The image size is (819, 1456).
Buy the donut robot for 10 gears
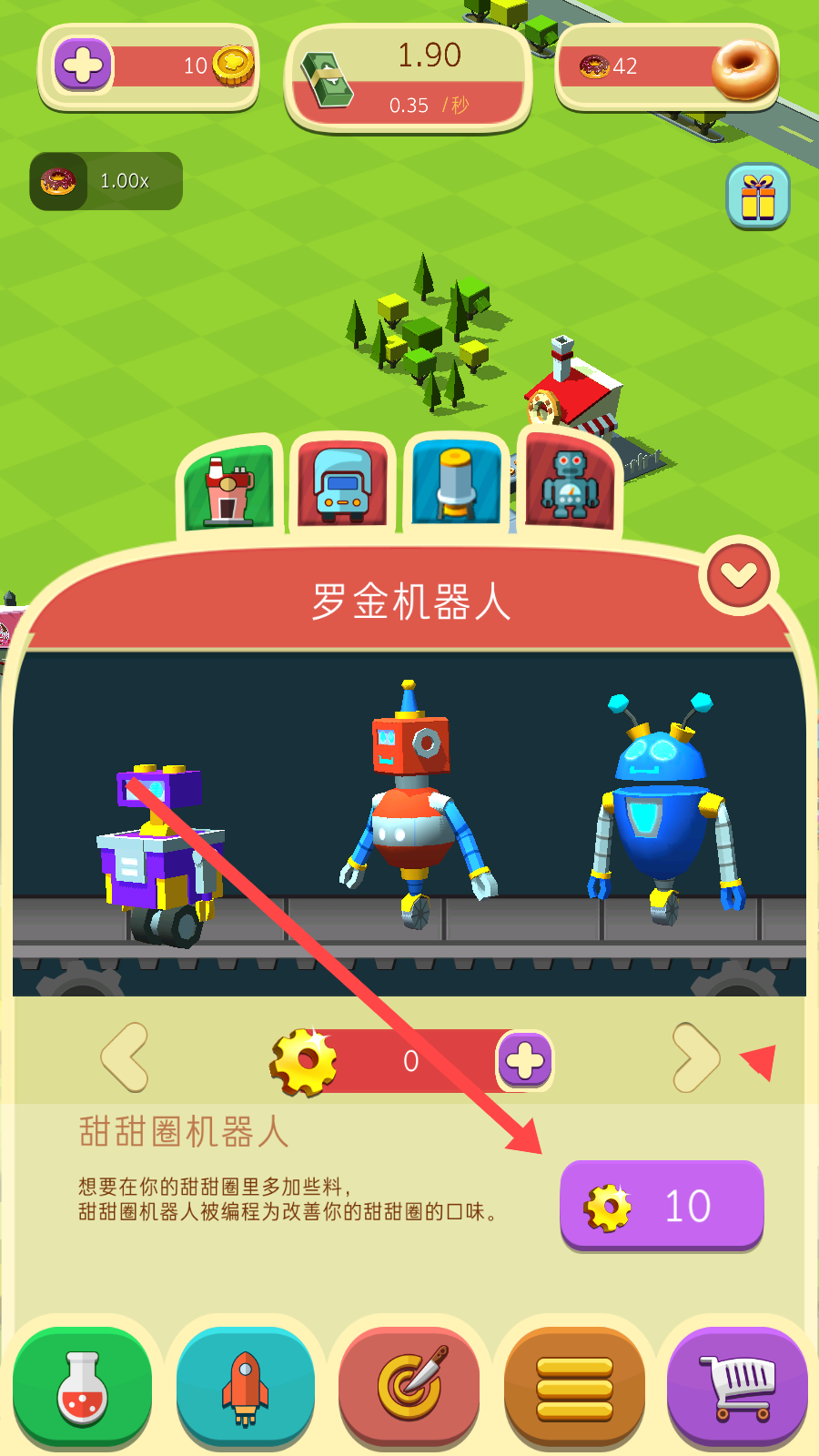661,1206
